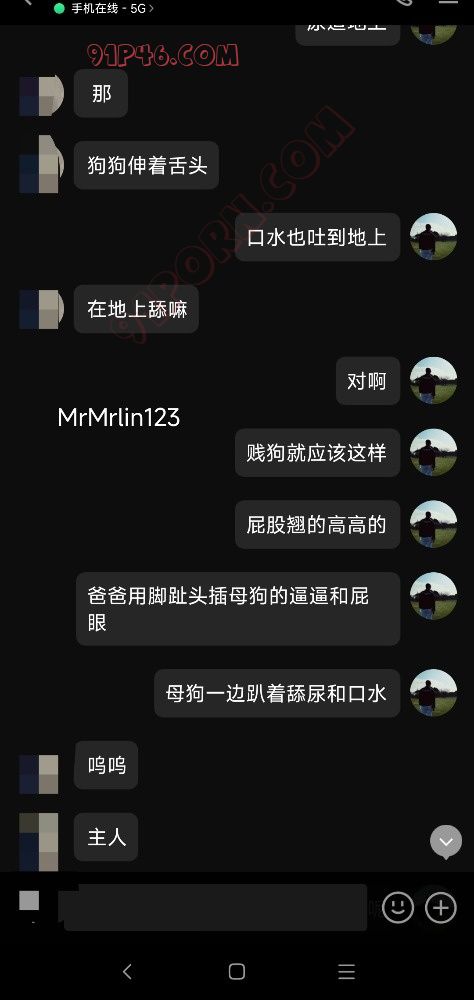Open the emoji picker
Viewport: 474px width, 1000px height.
pos(398,907)
